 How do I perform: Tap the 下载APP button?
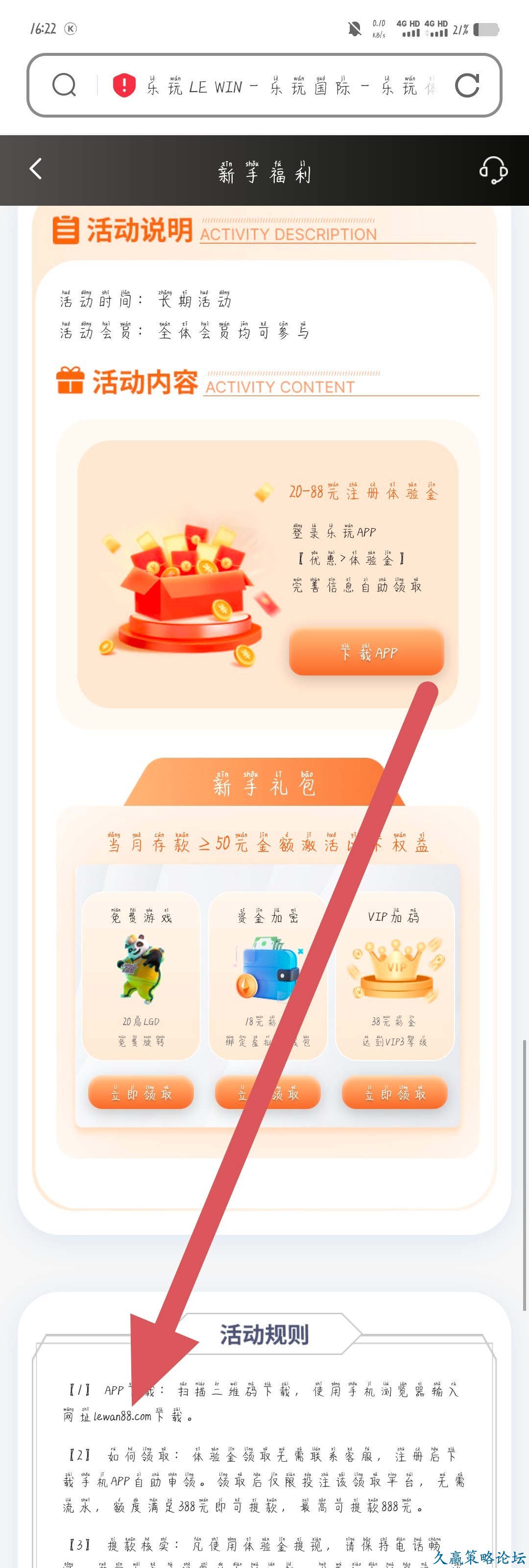[x=366, y=652]
